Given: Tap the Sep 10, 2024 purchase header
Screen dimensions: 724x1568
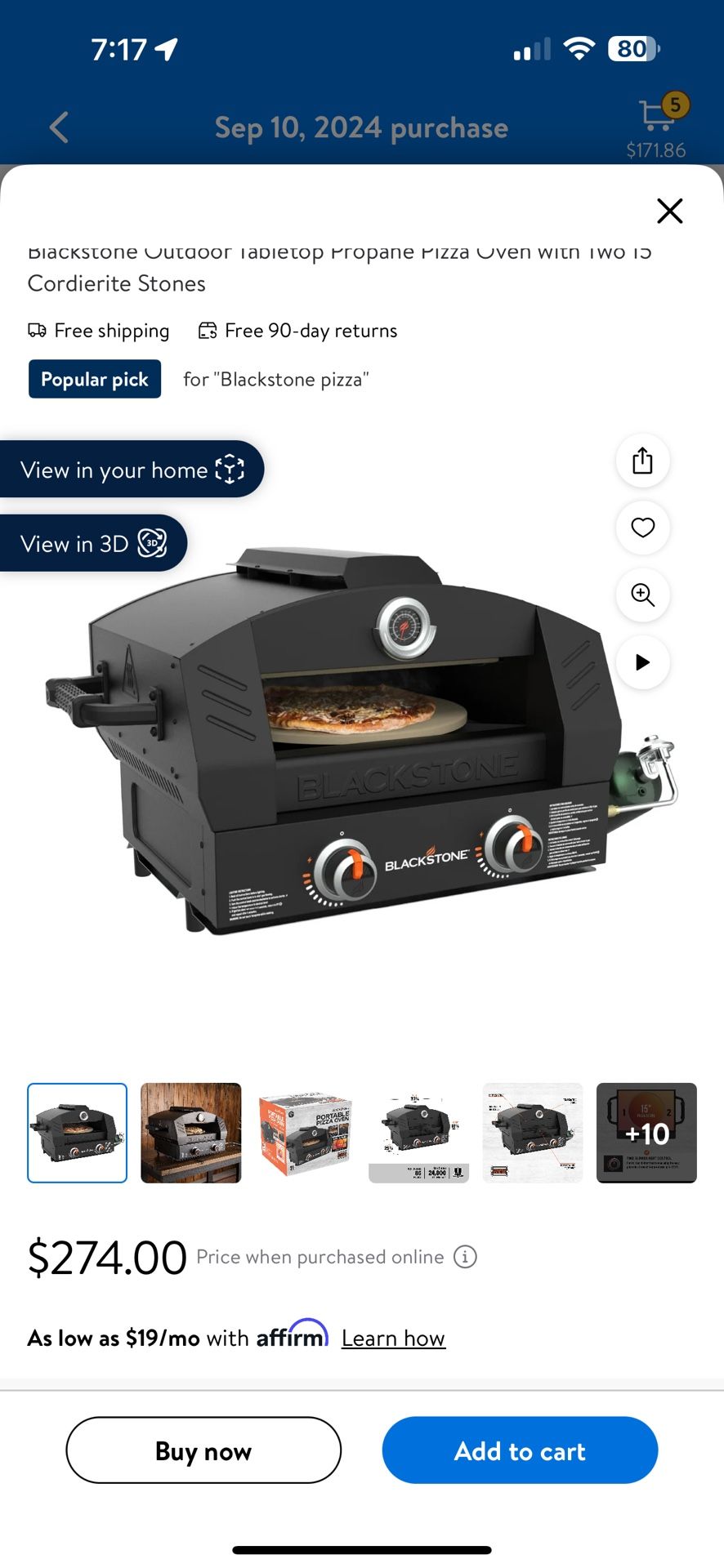Looking at the screenshot, I should click(x=361, y=127).
